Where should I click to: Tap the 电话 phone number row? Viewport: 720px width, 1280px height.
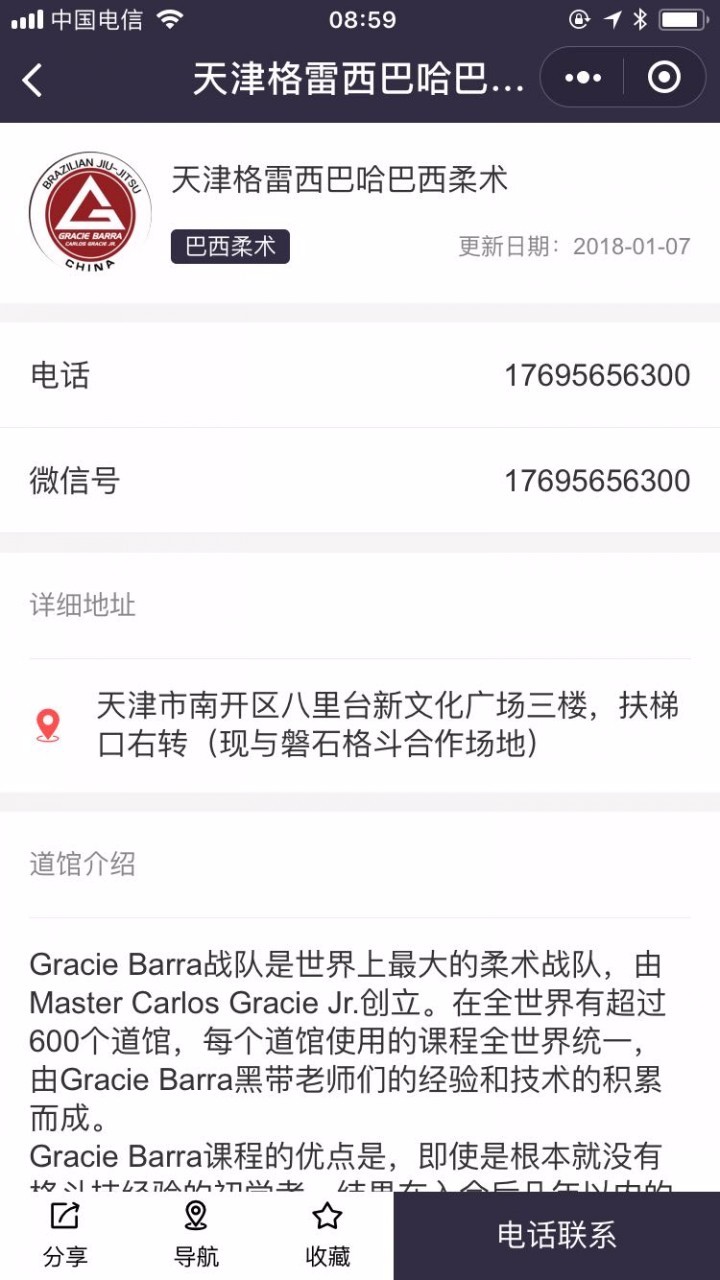tap(360, 375)
